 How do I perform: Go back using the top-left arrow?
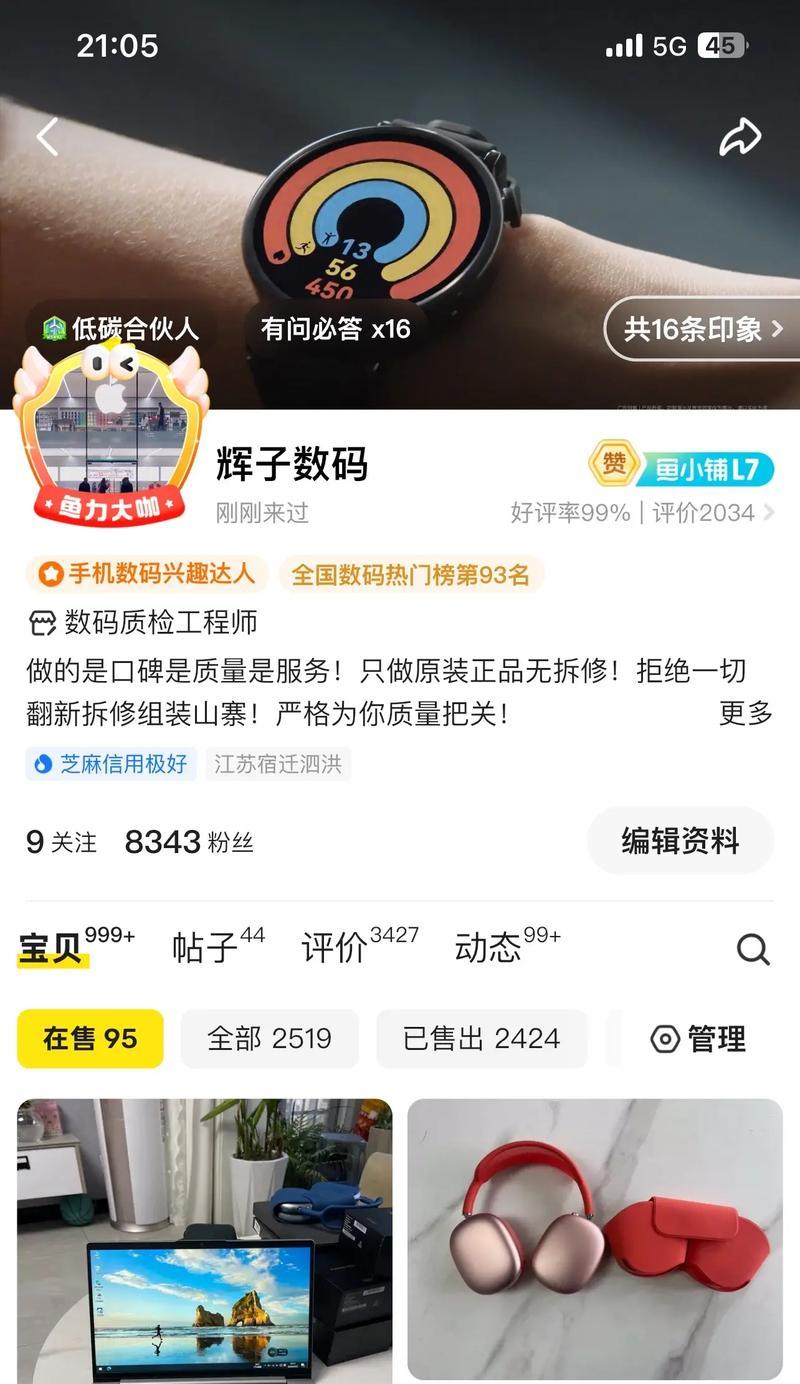tap(47, 137)
